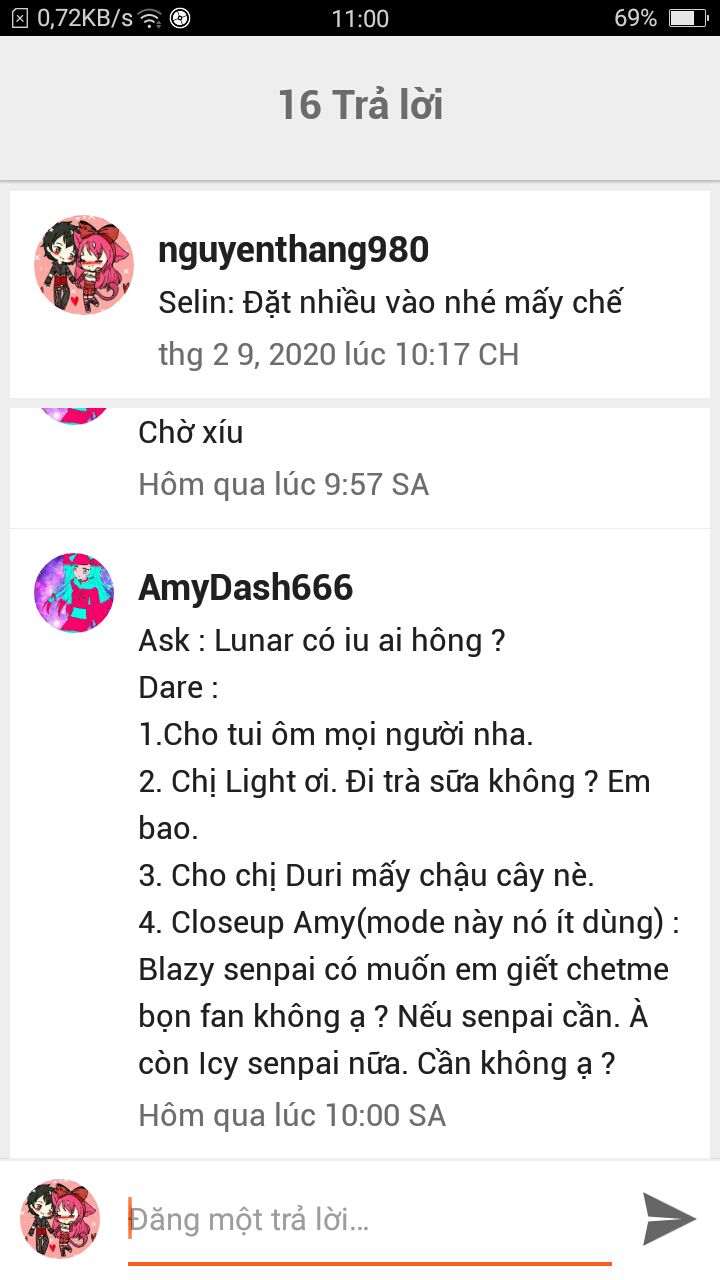Open the username nguyenthang980
Viewport: 720px width, 1280px height.
tap(294, 250)
